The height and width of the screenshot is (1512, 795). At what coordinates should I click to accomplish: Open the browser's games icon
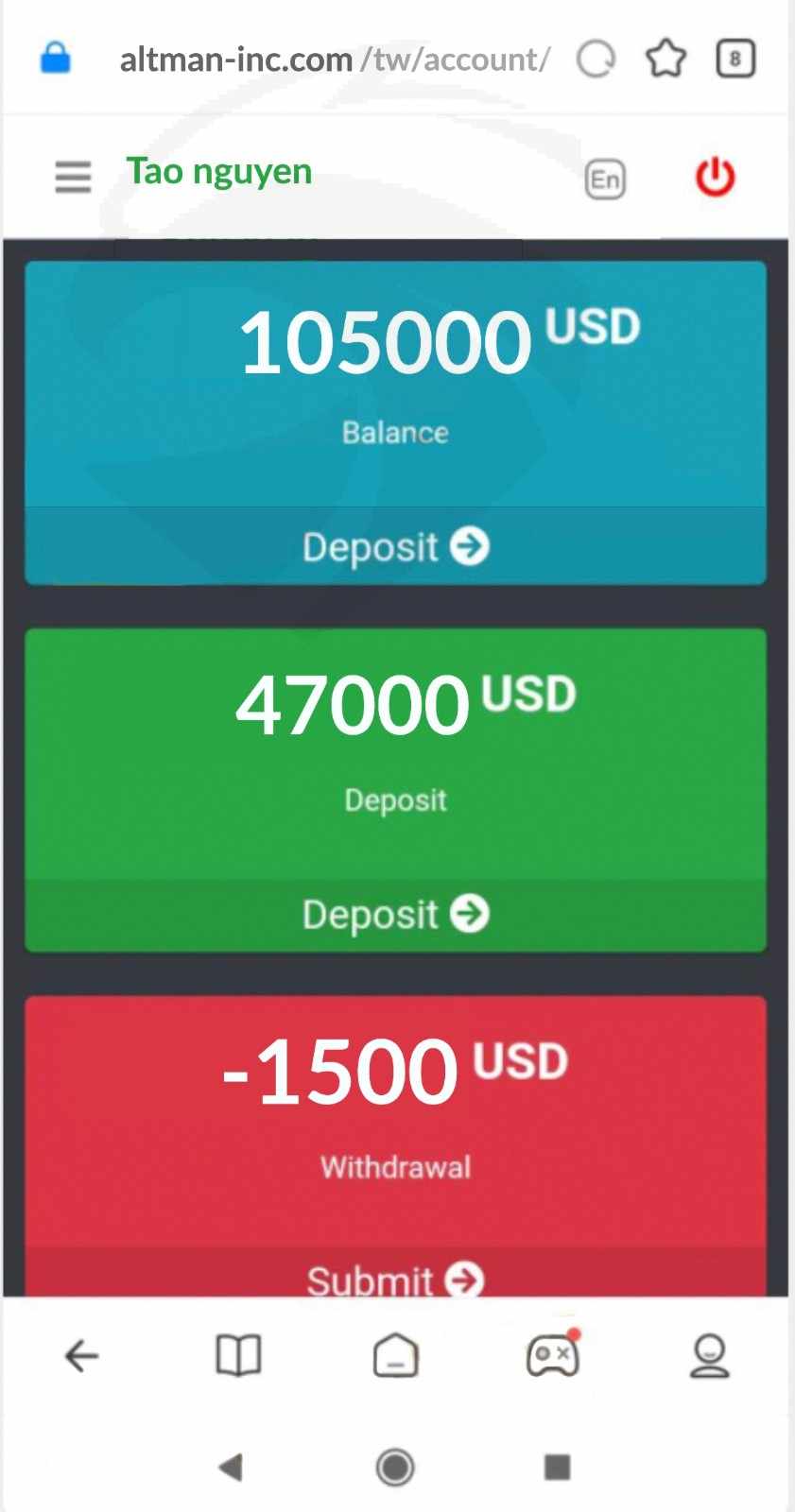click(x=553, y=1354)
